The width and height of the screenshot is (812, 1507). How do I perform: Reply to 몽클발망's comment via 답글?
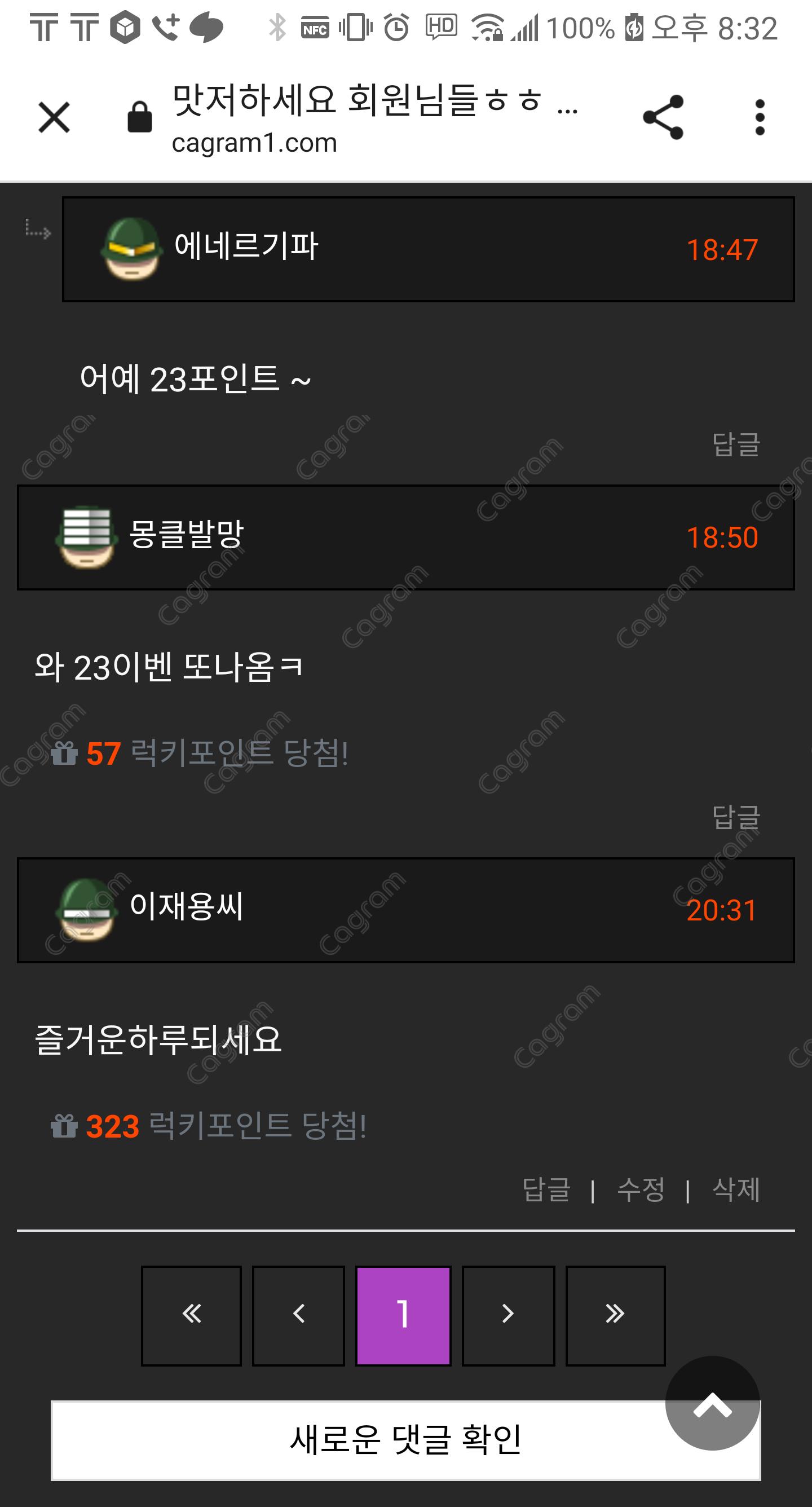735,817
